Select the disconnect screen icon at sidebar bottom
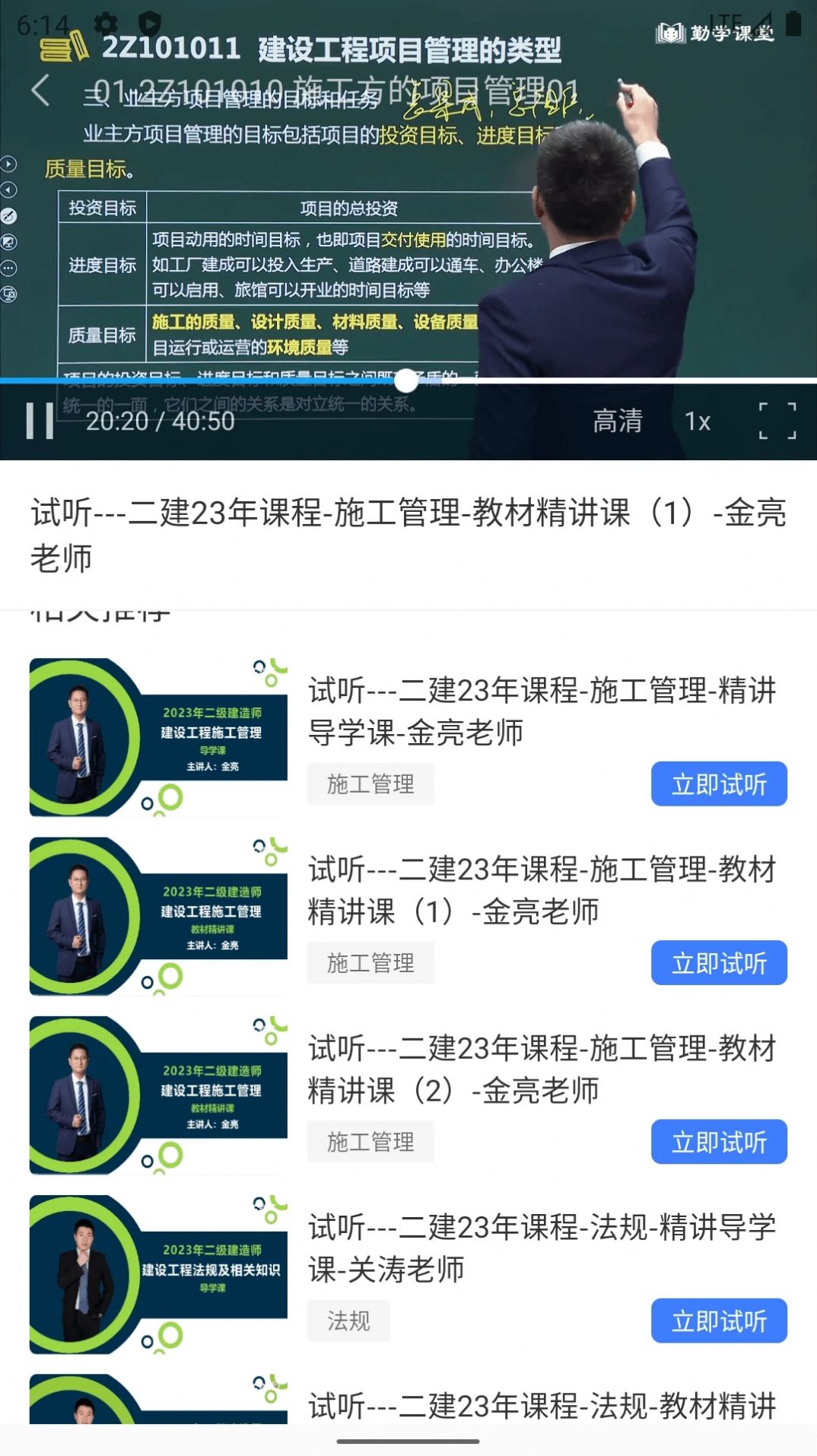 pos(9,293)
